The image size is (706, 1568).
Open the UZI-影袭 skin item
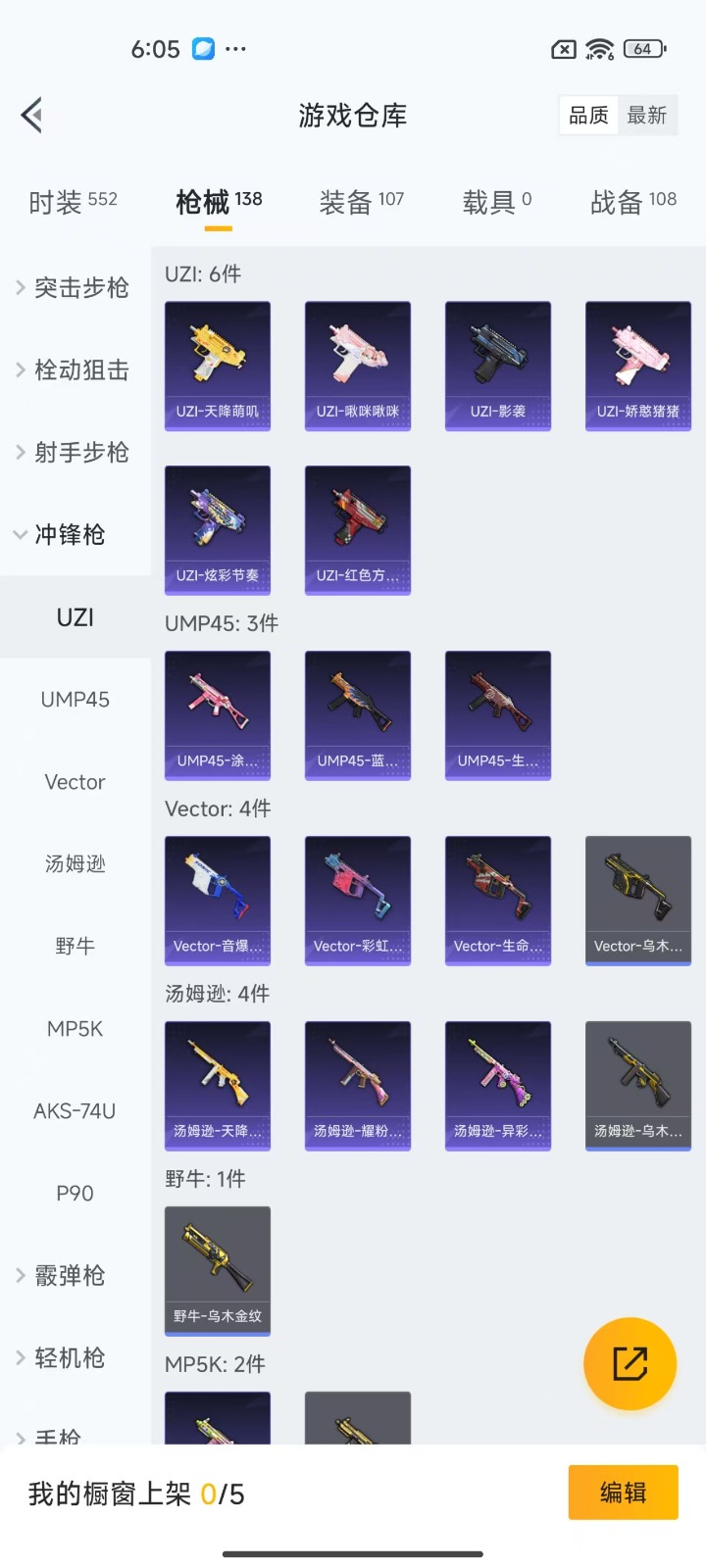pos(498,366)
